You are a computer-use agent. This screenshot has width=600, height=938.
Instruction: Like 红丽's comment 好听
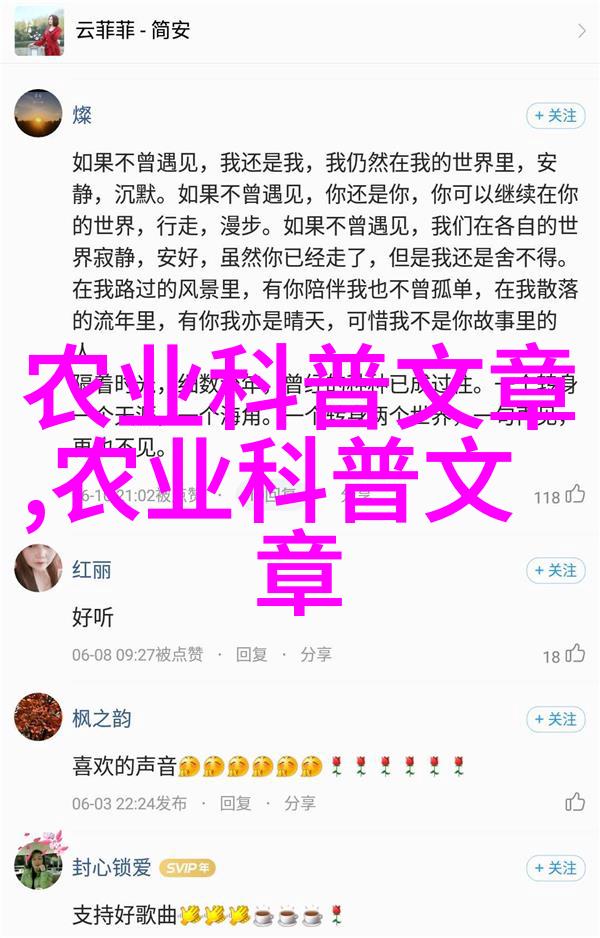point(575,654)
